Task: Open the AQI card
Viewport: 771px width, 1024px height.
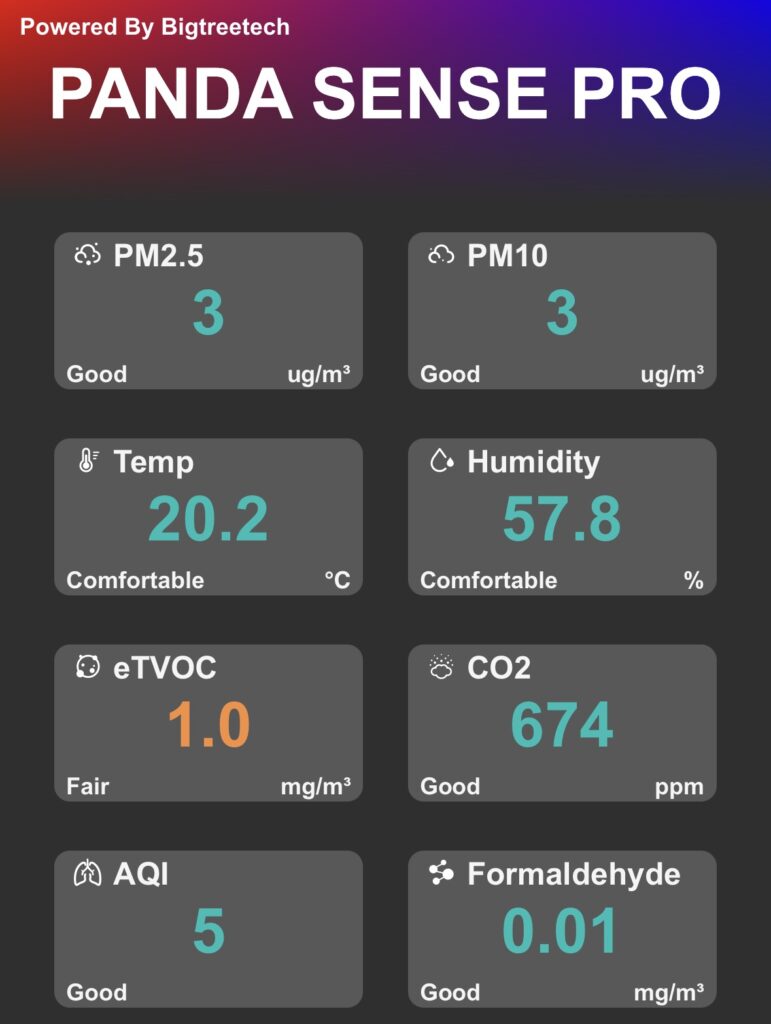Action: [208, 929]
